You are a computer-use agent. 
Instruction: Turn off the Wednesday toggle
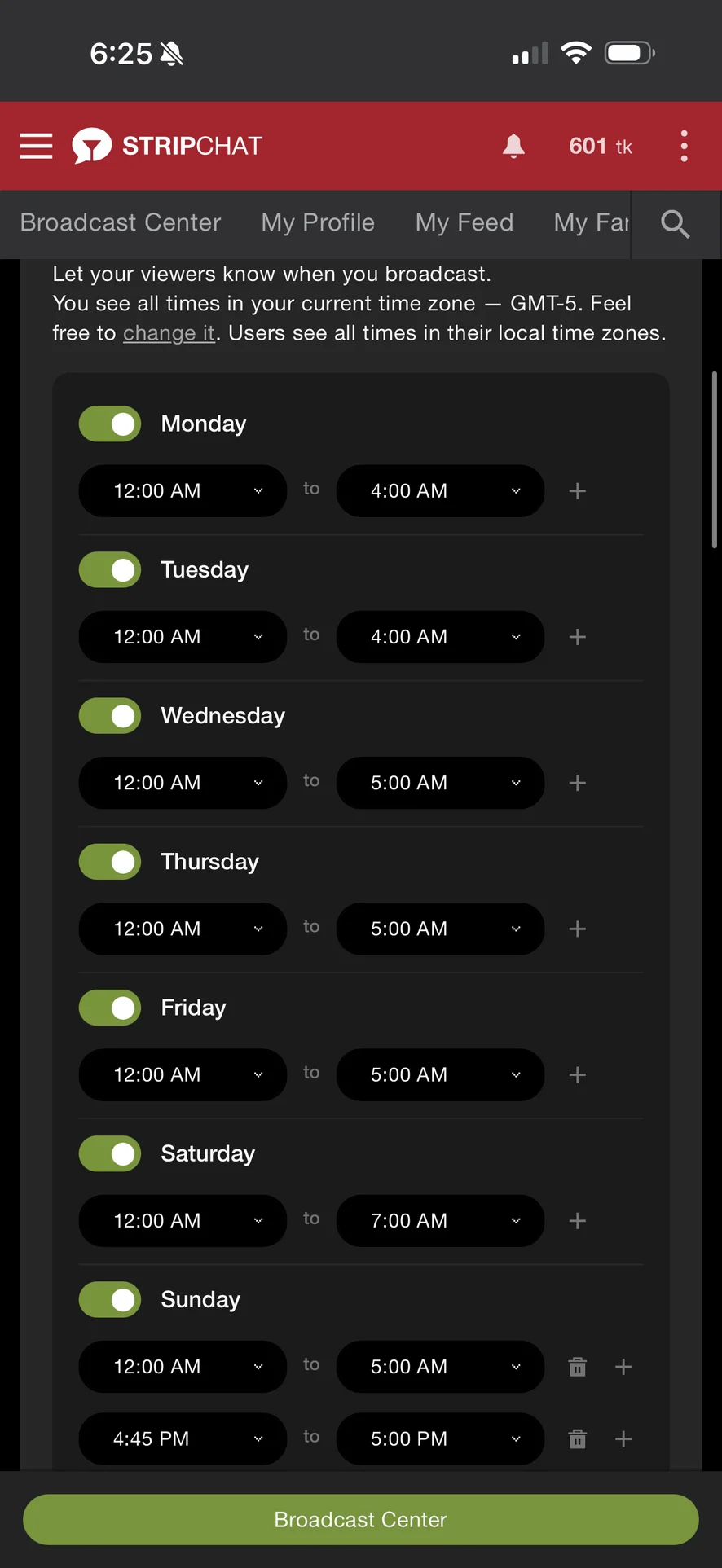coord(110,716)
